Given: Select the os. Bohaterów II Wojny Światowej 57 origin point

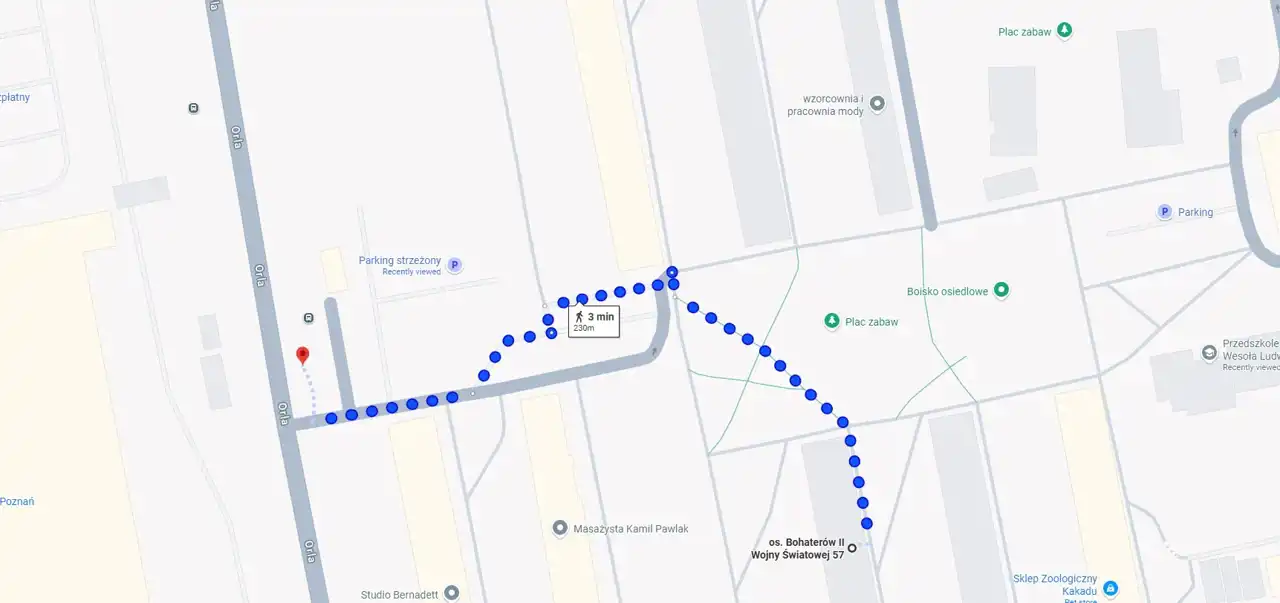Looking at the screenshot, I should click(x=852, y=547).
